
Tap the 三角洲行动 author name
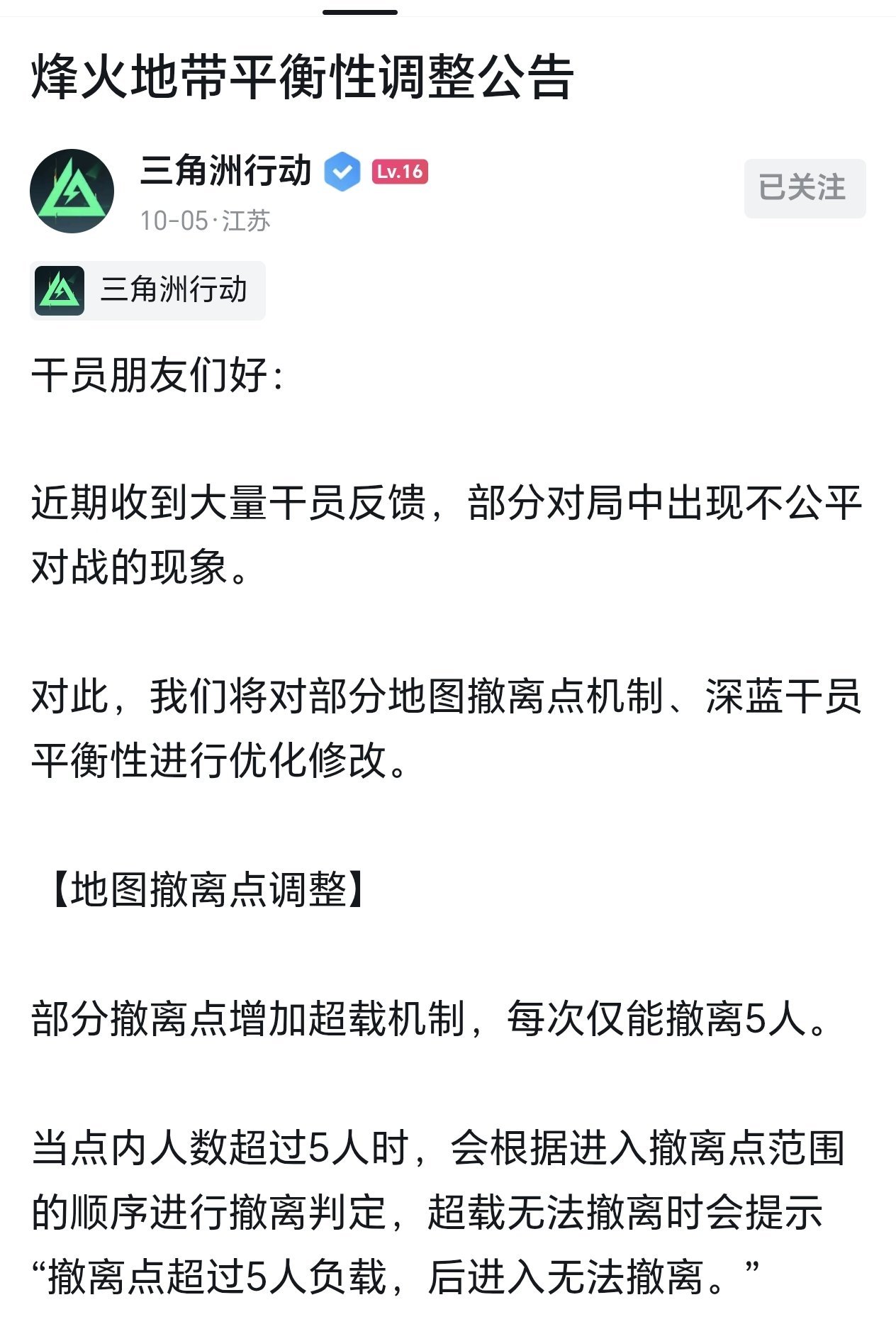225,171
